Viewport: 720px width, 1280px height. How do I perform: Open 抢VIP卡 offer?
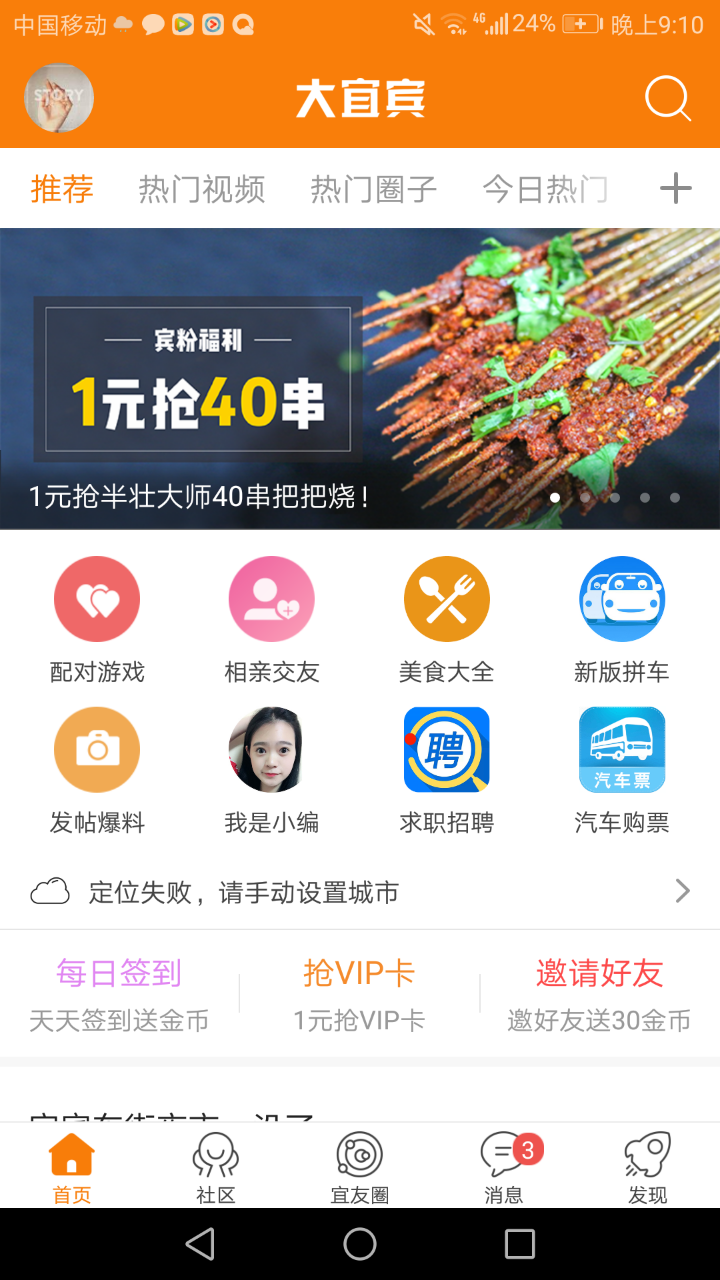tap(359, 992)
